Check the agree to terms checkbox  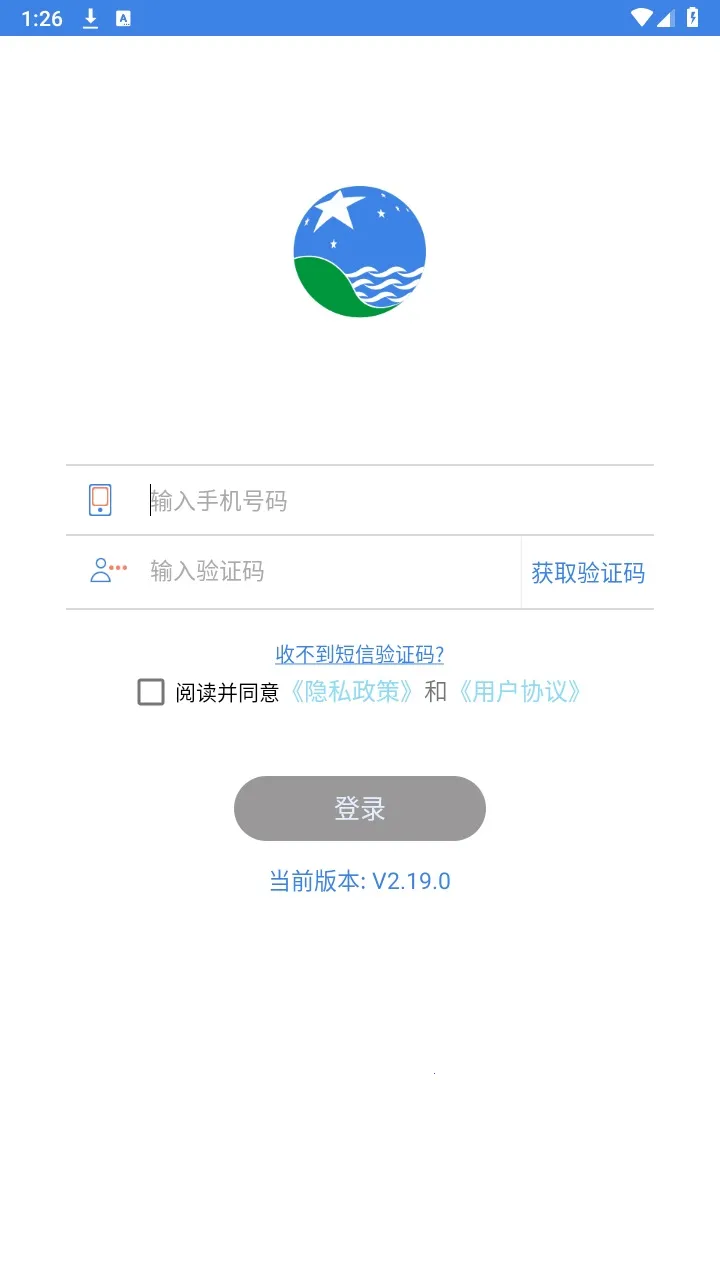click(x=151, y=692)
